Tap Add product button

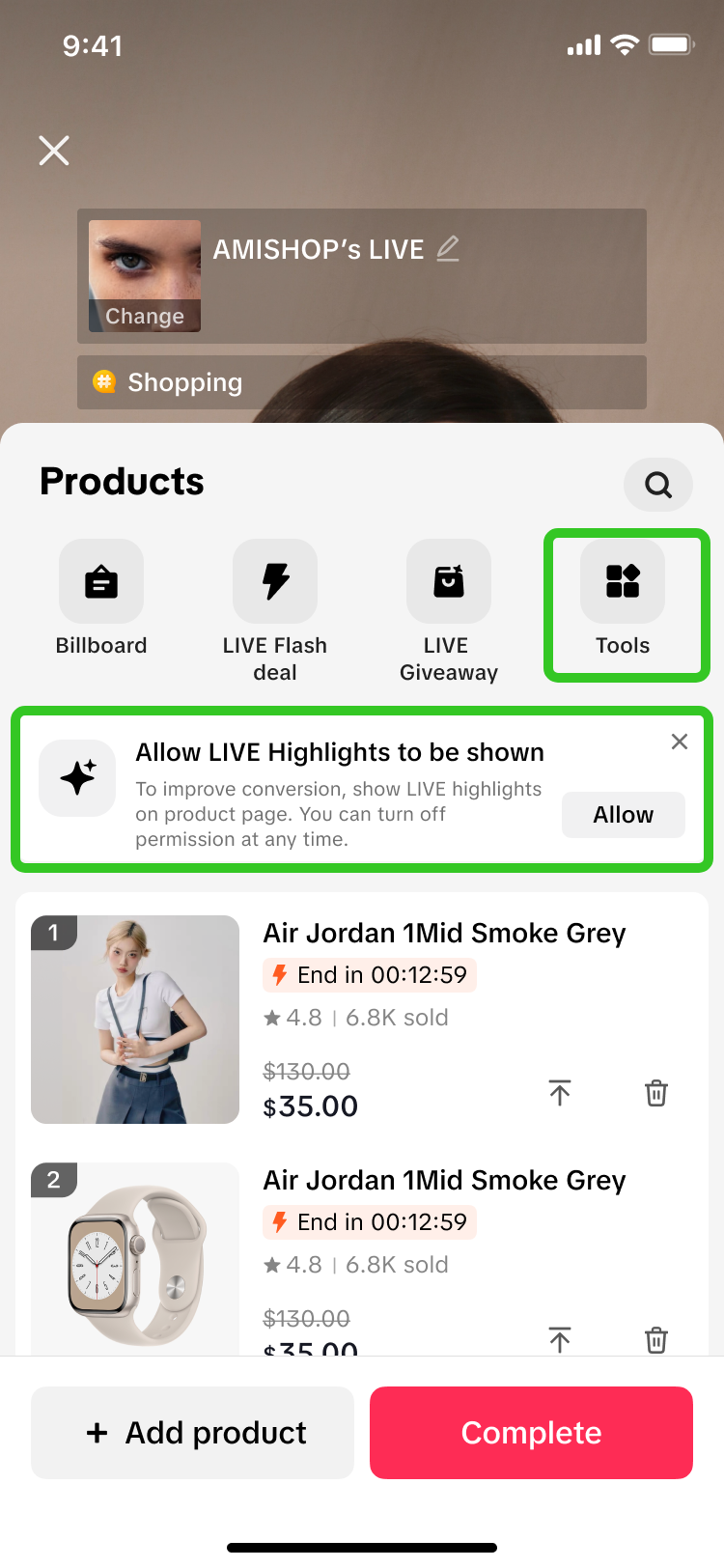click(x=193, y=1433)
